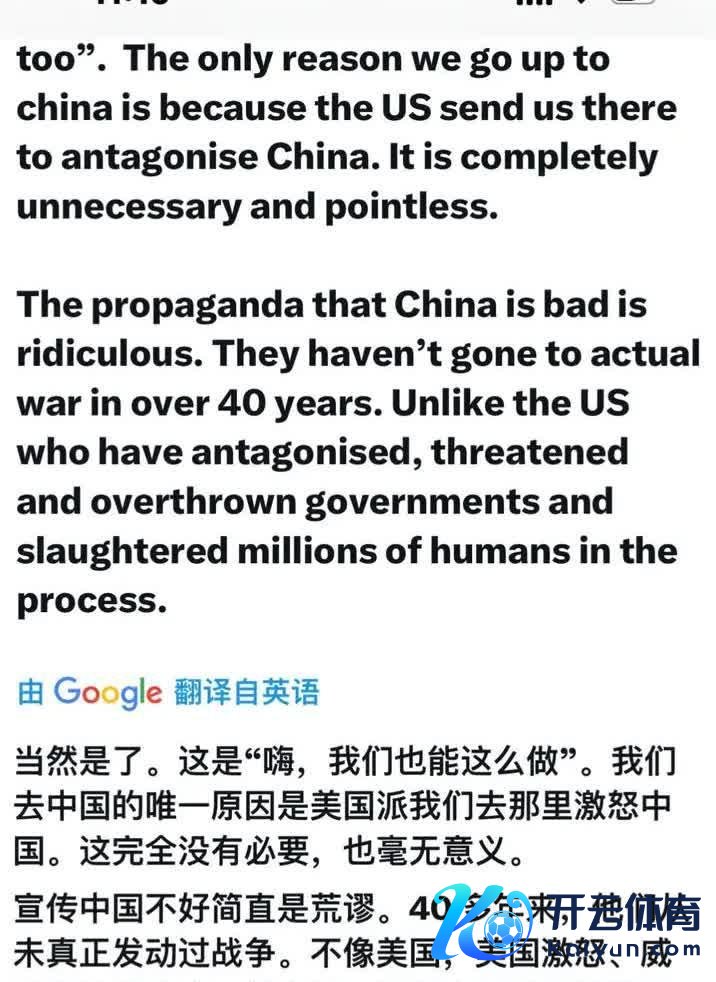Viewport: 716px width, 982px height.
Task: Tap the Google 翻译自英语 translation link
Action: point(168,692)
